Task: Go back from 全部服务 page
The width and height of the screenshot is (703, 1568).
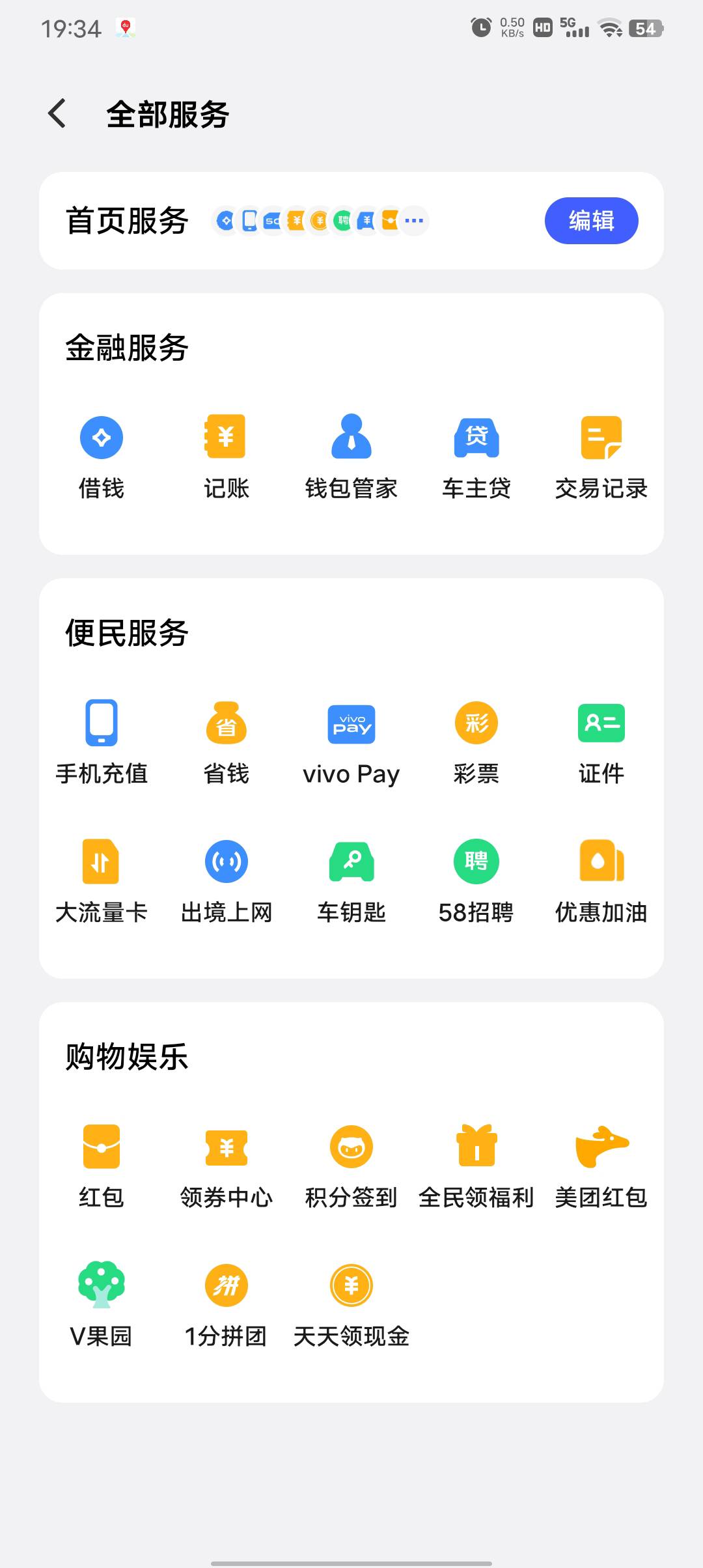Action: [57, 114]
